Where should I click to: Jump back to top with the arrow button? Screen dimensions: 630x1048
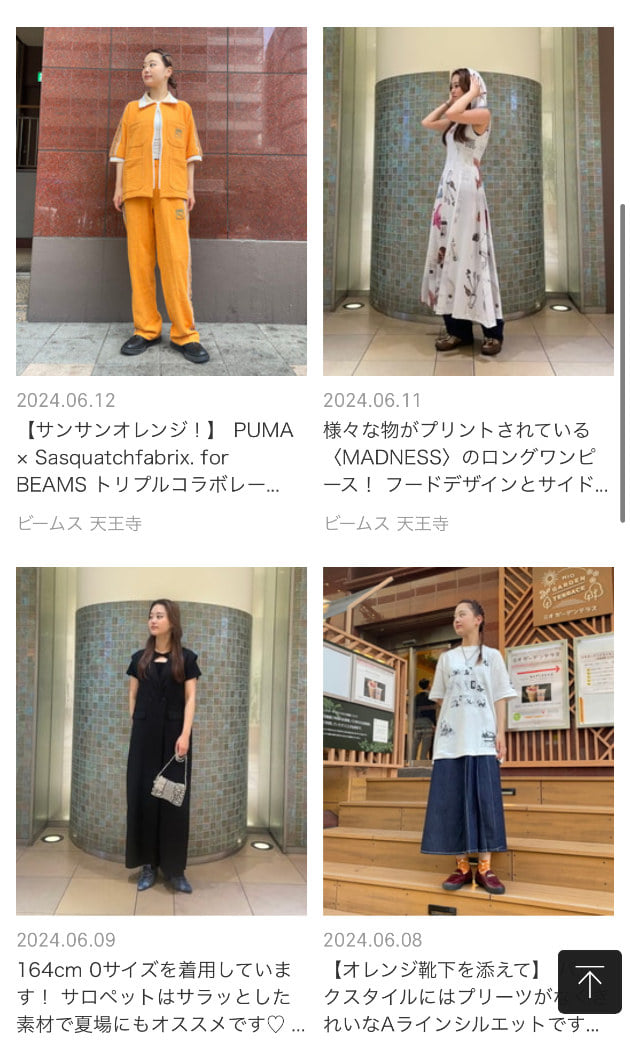(589, 982)
